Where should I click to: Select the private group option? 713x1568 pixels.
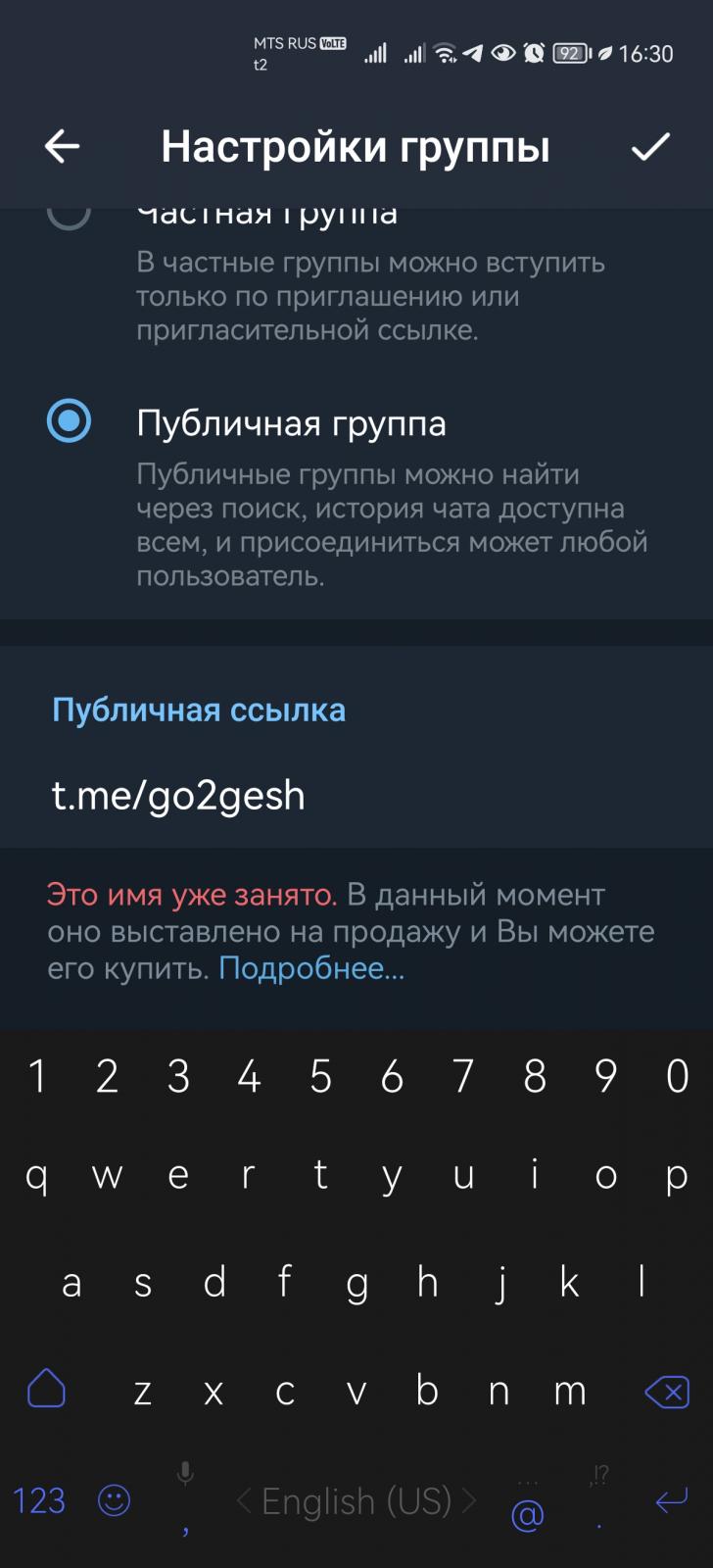69,216
